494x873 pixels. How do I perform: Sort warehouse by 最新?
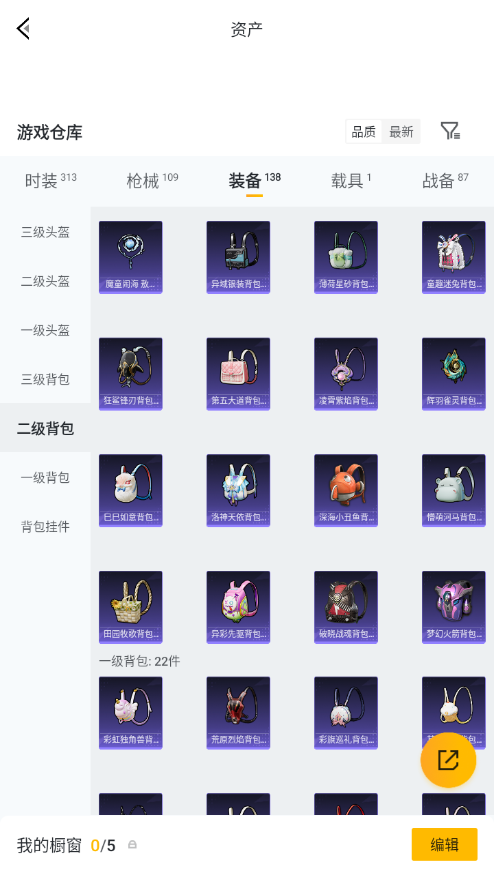(x=401, y=132)
